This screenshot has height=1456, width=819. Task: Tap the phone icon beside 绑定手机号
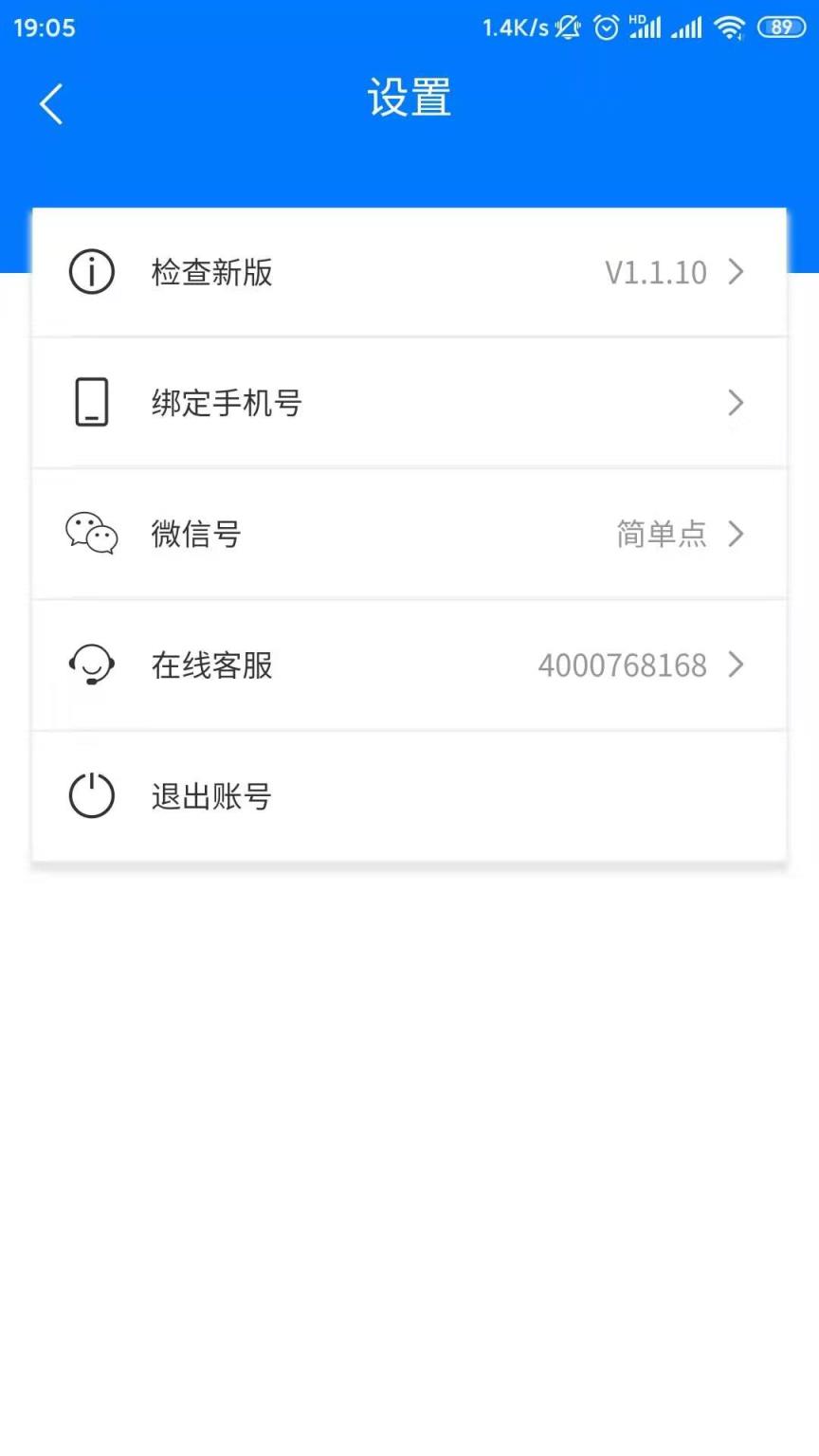91,403
